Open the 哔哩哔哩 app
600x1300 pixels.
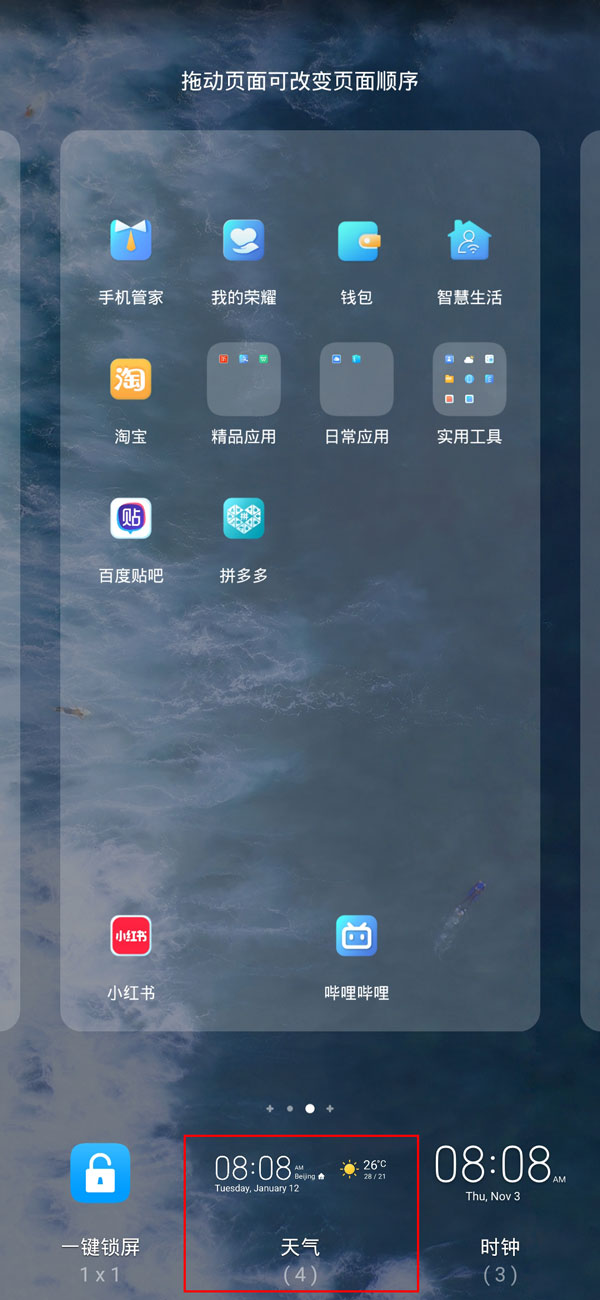click(x=357, y=936)
